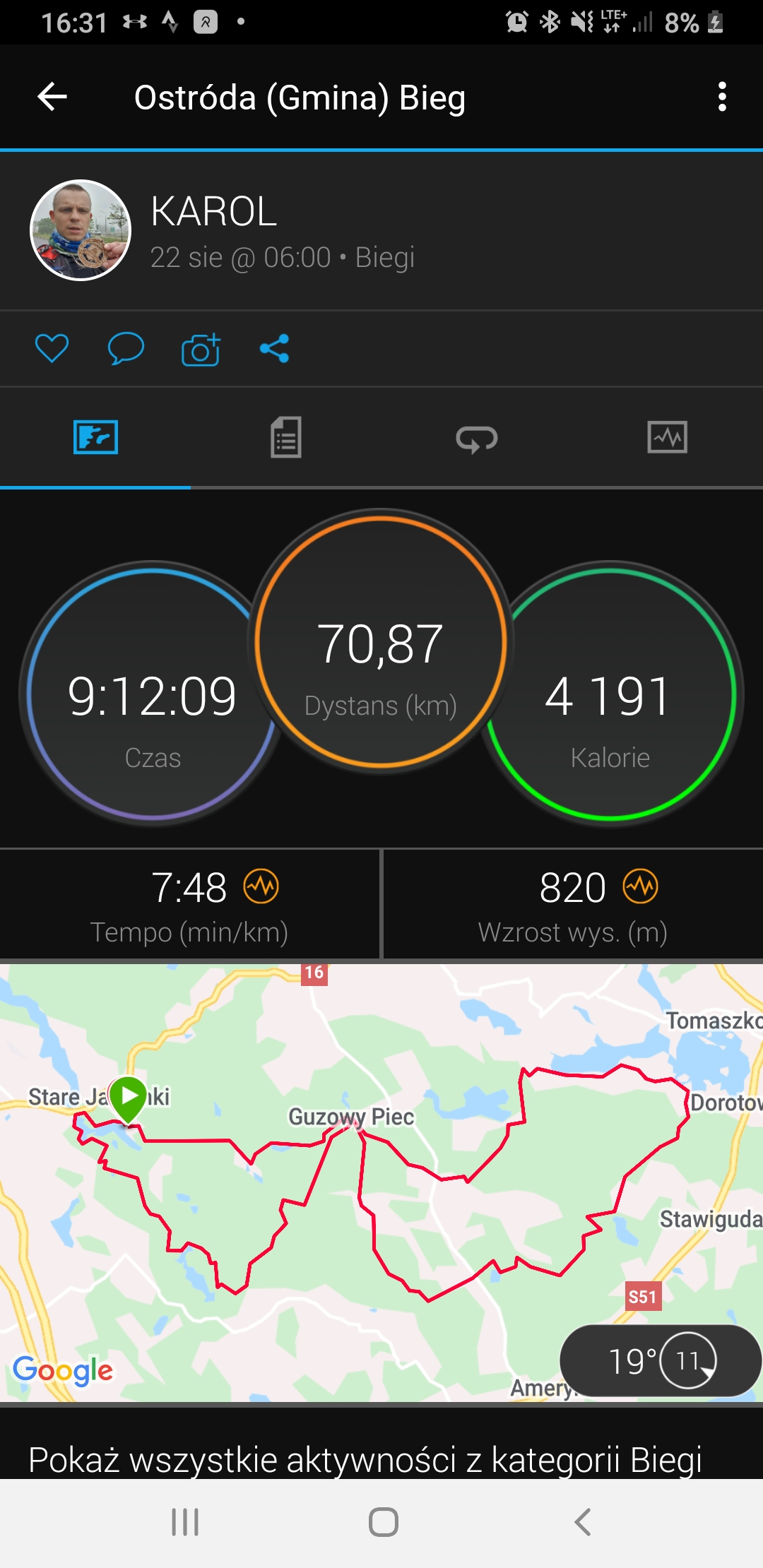Switch to the laps tab

click(x=477, y=439)
